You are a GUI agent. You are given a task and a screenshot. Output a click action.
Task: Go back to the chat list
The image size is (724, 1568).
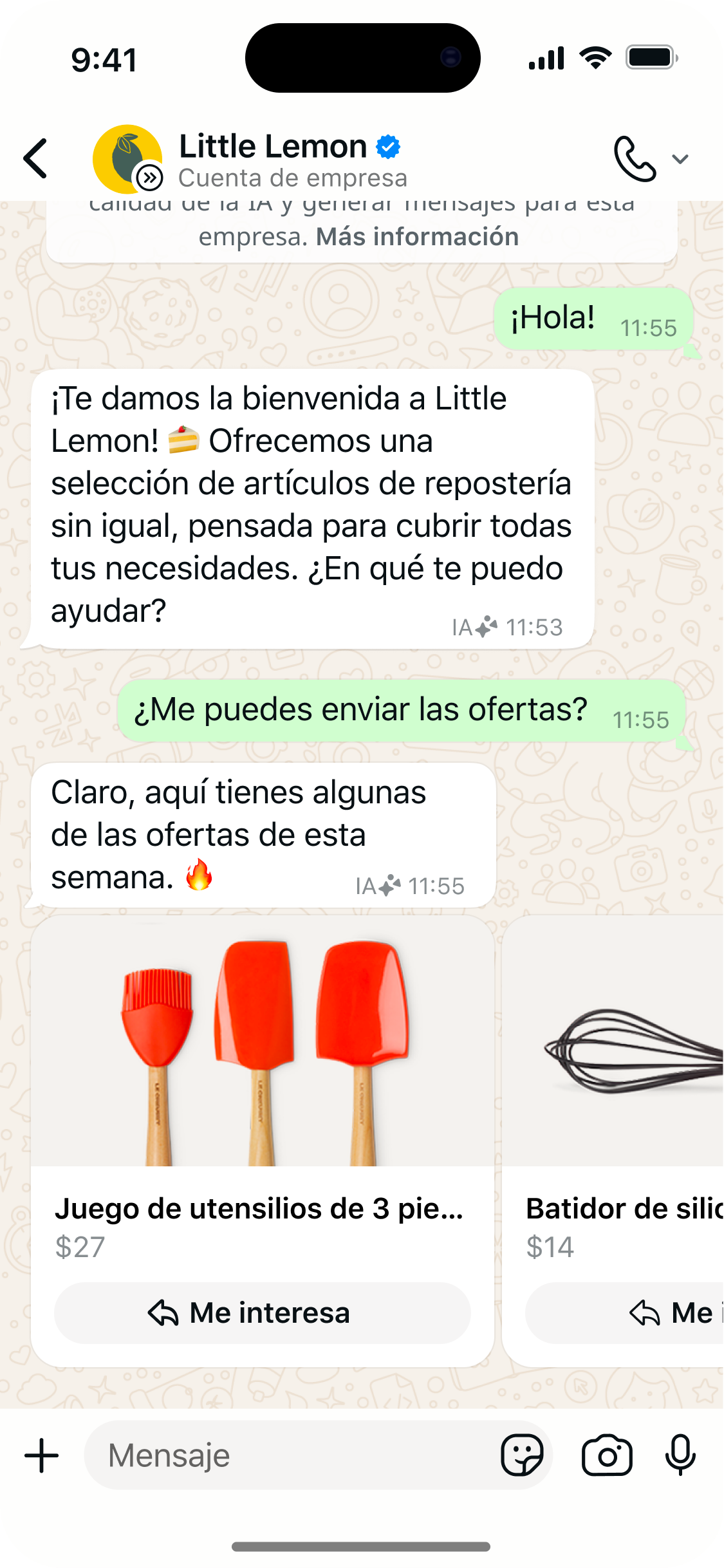click(x=36, y=158)
